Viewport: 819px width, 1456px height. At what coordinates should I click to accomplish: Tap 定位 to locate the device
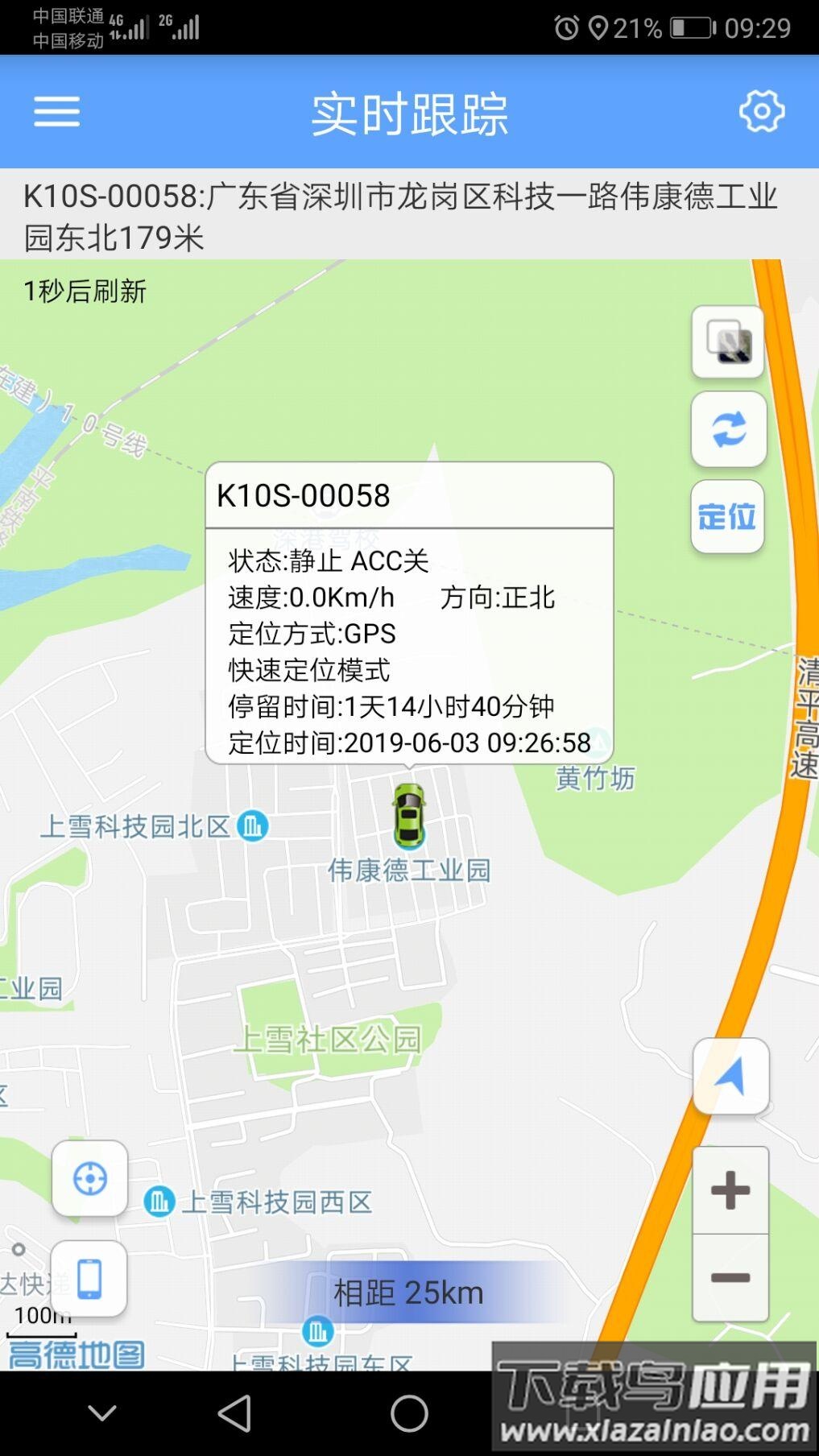point(726,517)
